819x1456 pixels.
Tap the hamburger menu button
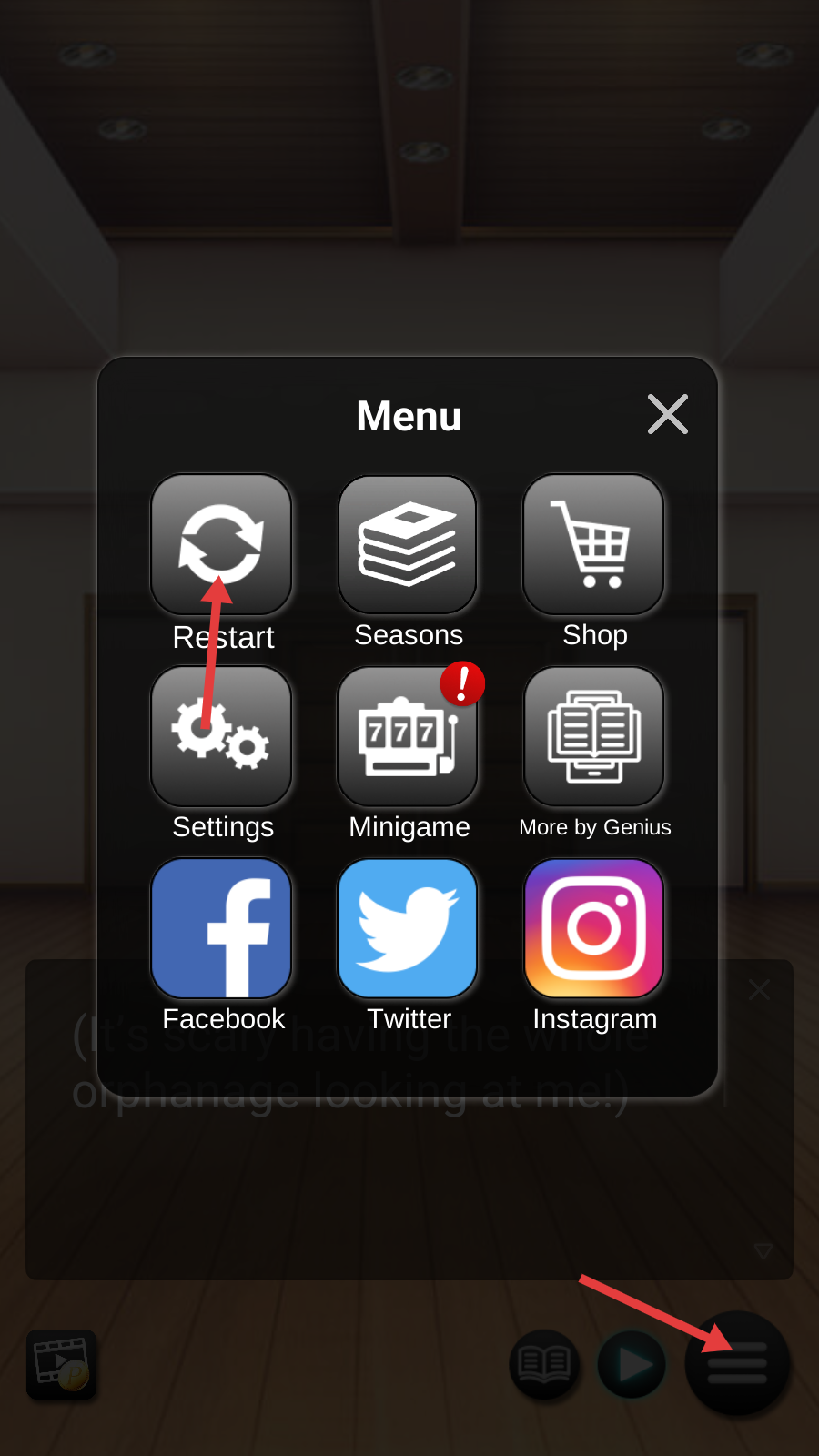pyautogui.click(x=737, y=1363)
